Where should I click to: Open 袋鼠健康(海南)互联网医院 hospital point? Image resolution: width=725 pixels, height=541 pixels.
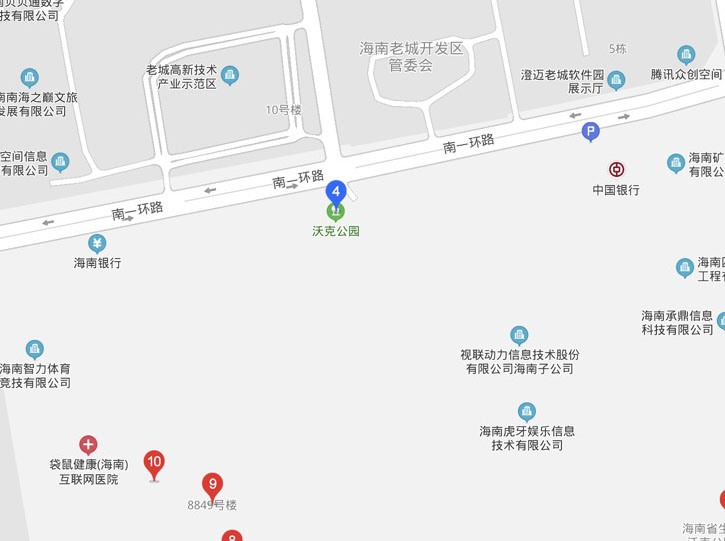[x=88, y=445]
